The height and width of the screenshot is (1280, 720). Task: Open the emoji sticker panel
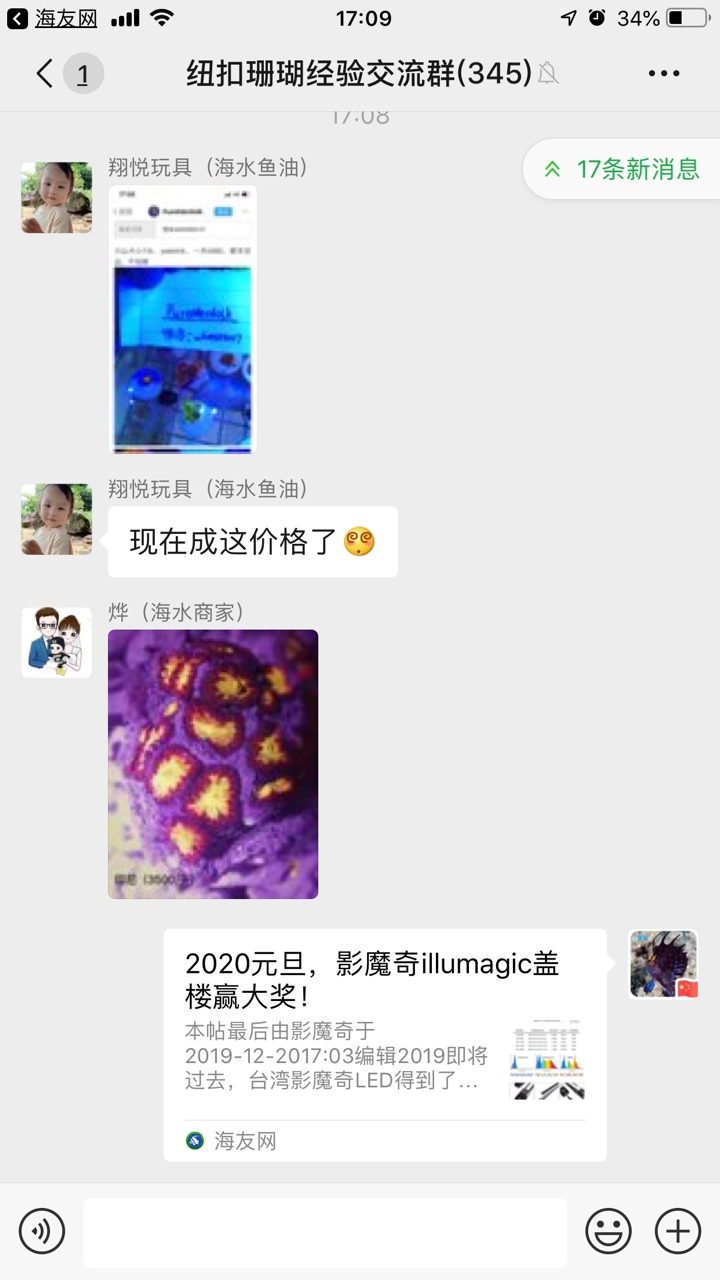(608, 1230)
